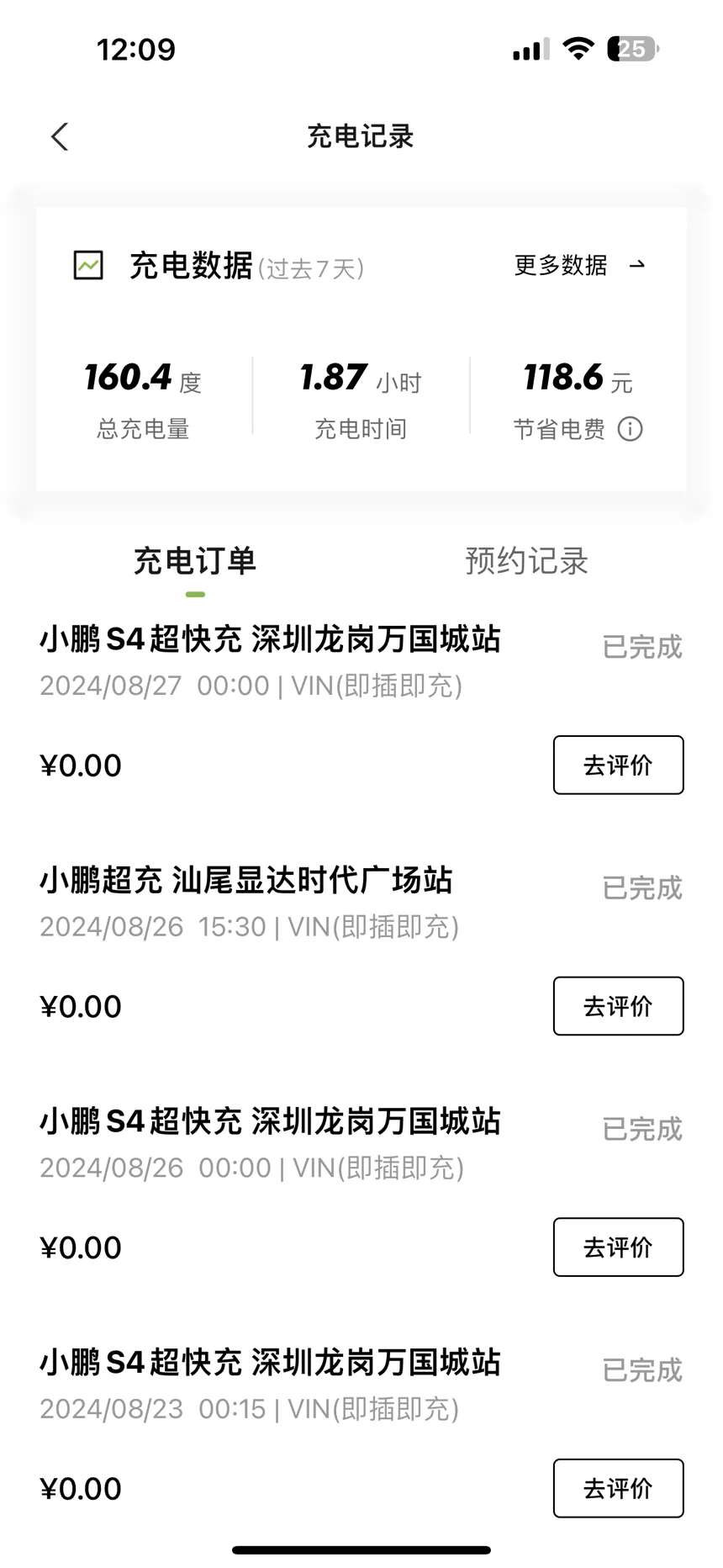
Task: Go back from 充电记录 page
Action: pos(60,136)
